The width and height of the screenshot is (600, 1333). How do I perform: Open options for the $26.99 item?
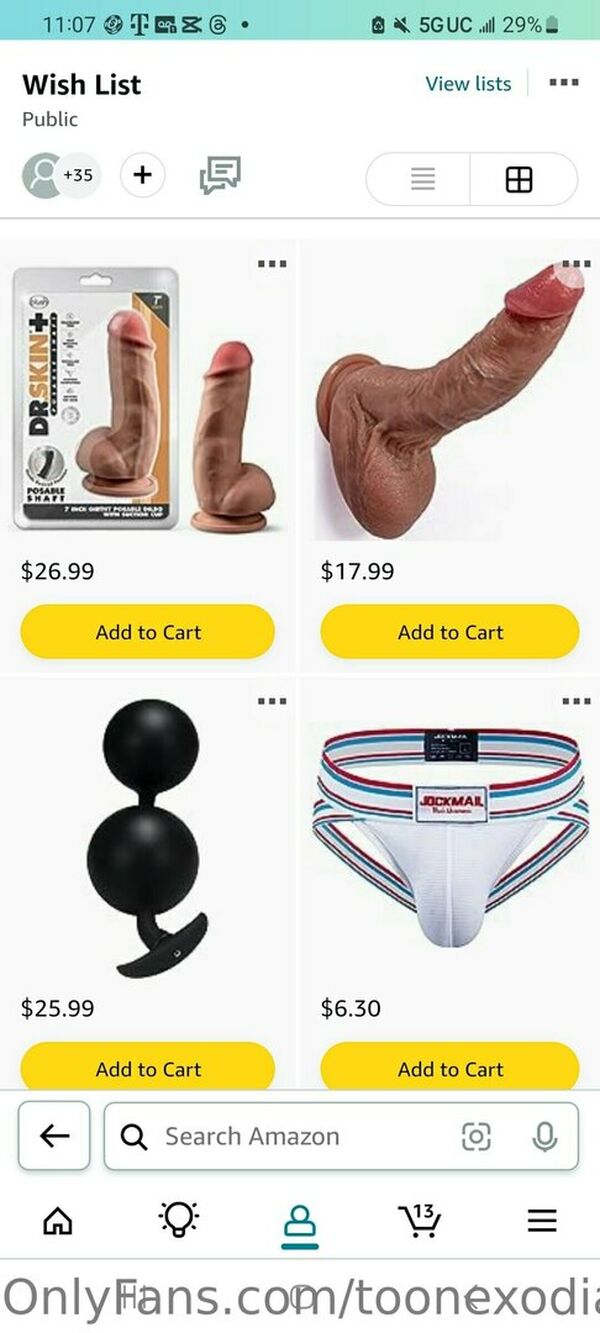click(272, 264)
